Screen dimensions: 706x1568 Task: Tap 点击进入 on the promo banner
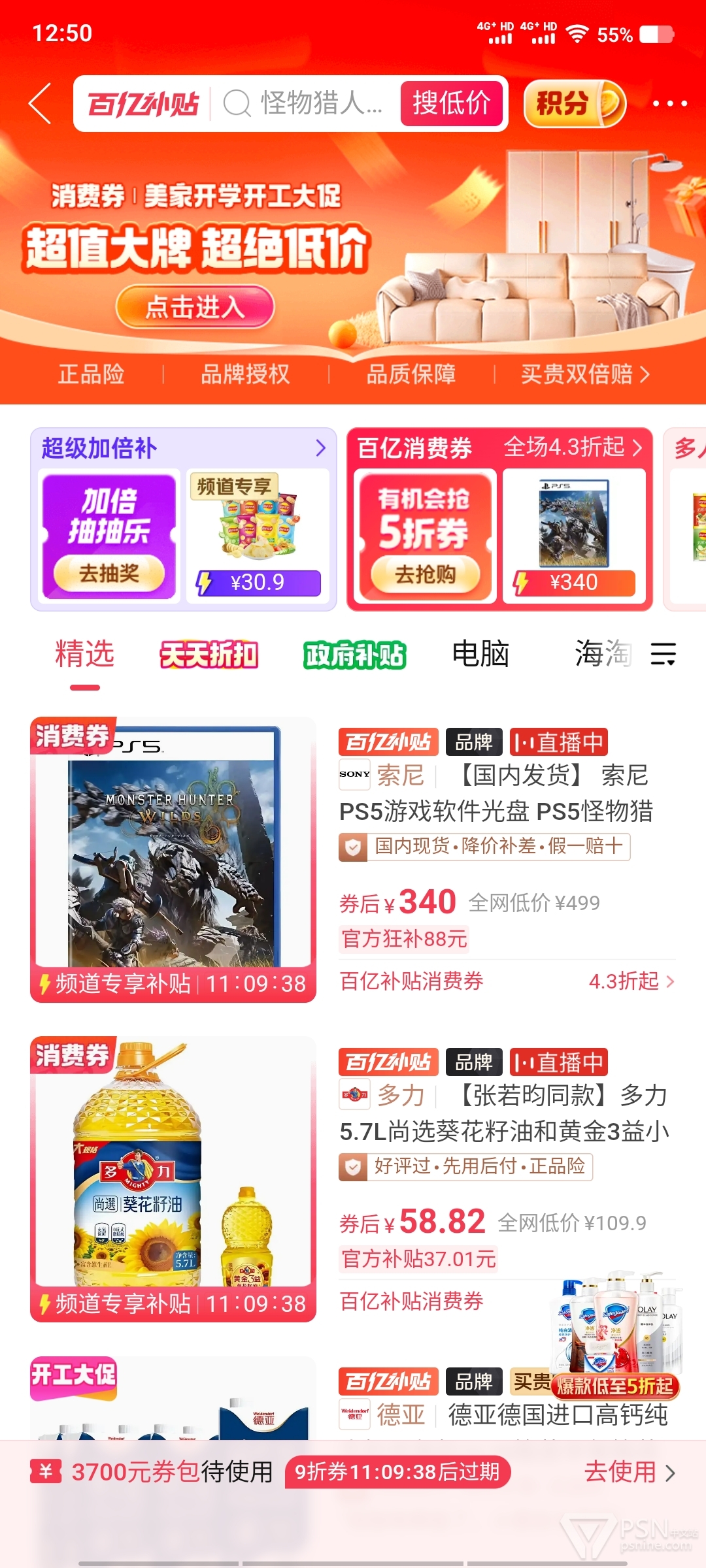tap(195, 306)
